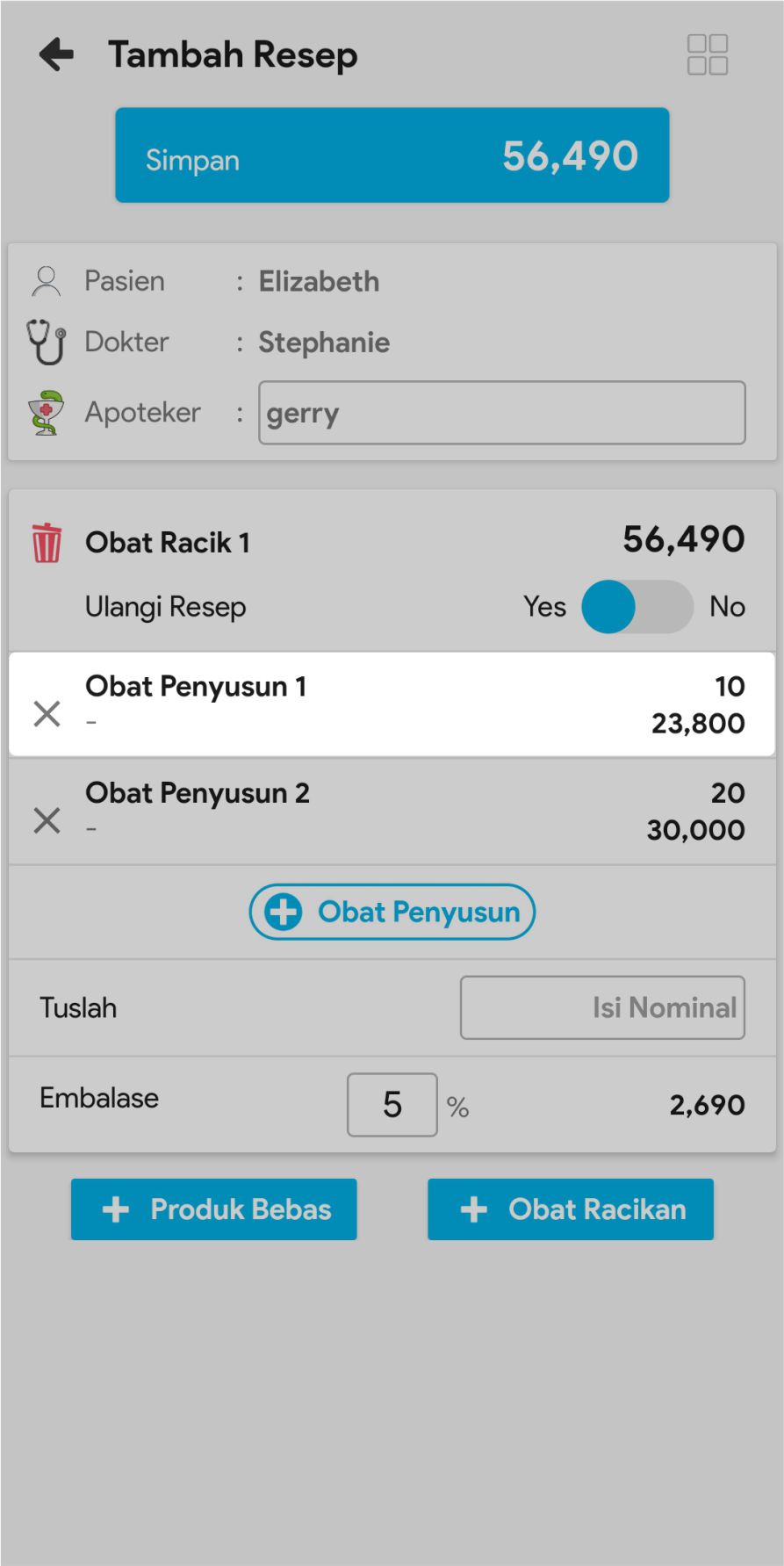The width and height of the screenshot is (784, 1566).
Task: Remove Obat Penyusun 1
Action: [x=47, y=714]
